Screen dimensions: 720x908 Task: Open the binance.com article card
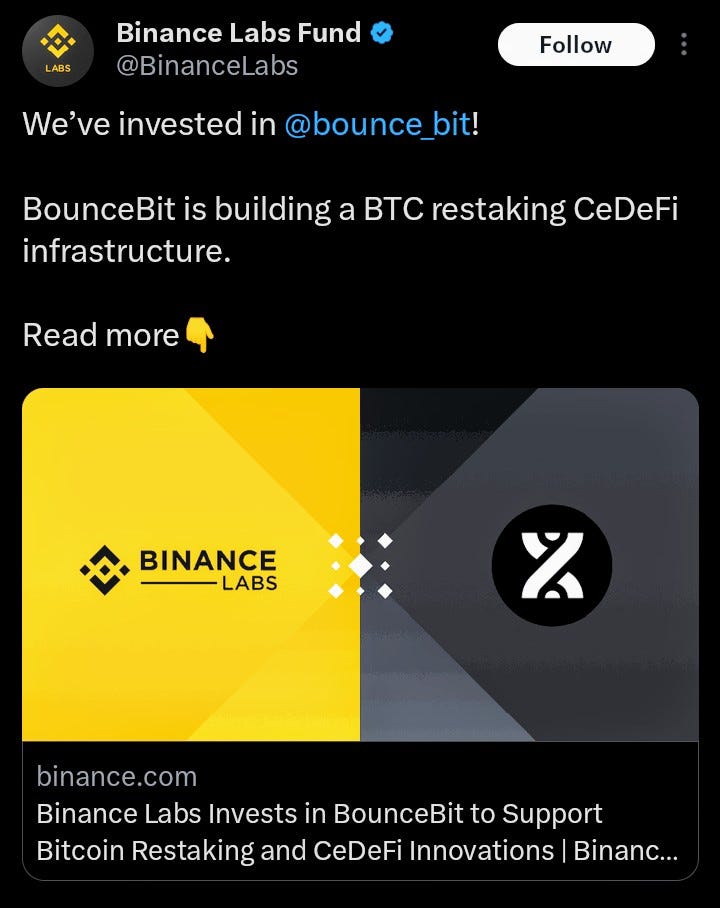[360, 634]
